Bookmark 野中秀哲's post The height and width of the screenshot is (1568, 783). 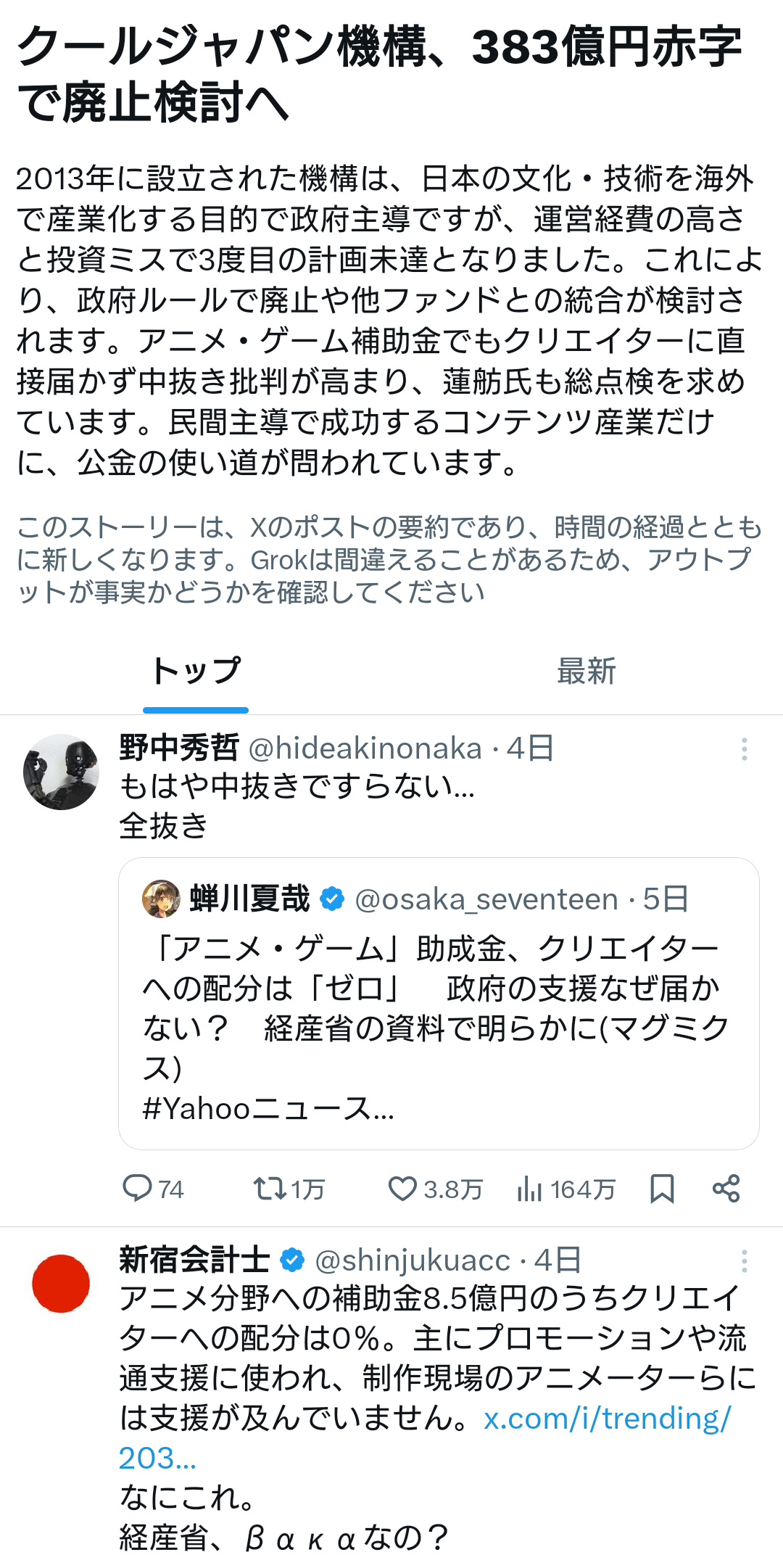(662, 1189)
